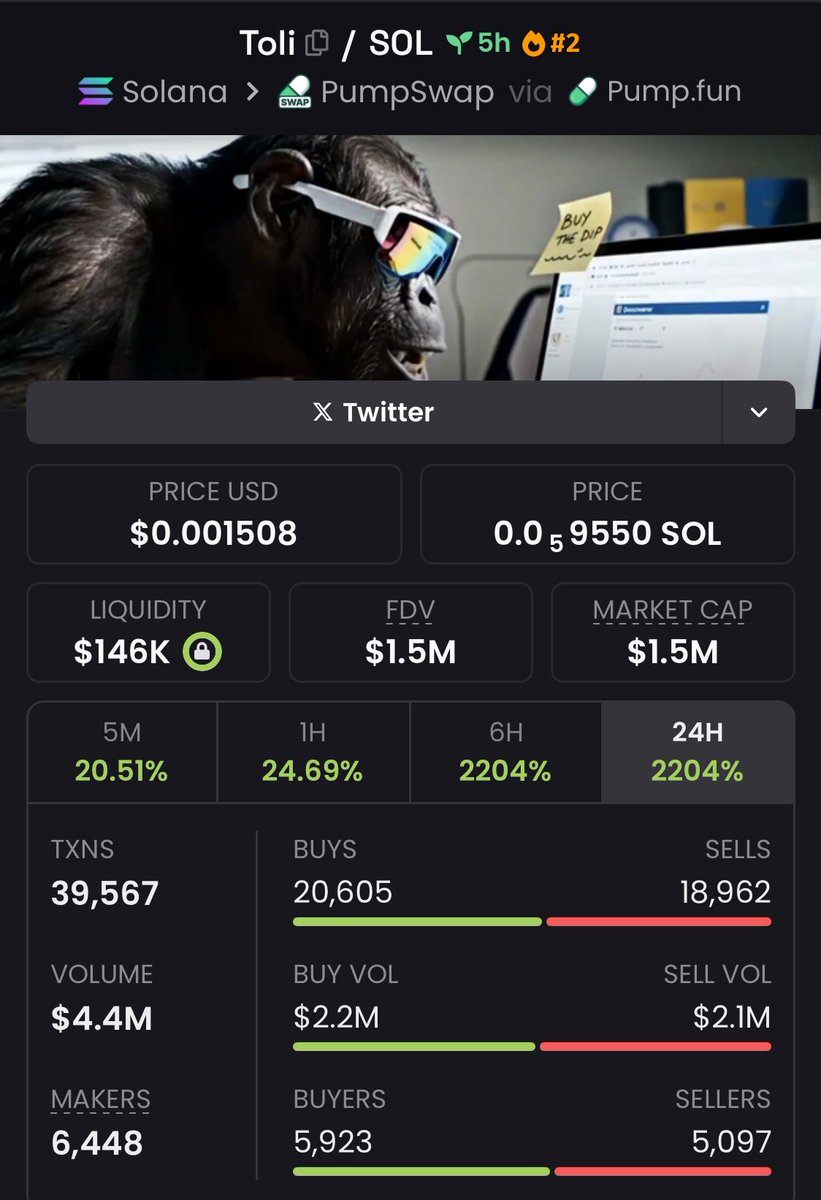Switch to the 5M timeframe

(x=122, y=752)
